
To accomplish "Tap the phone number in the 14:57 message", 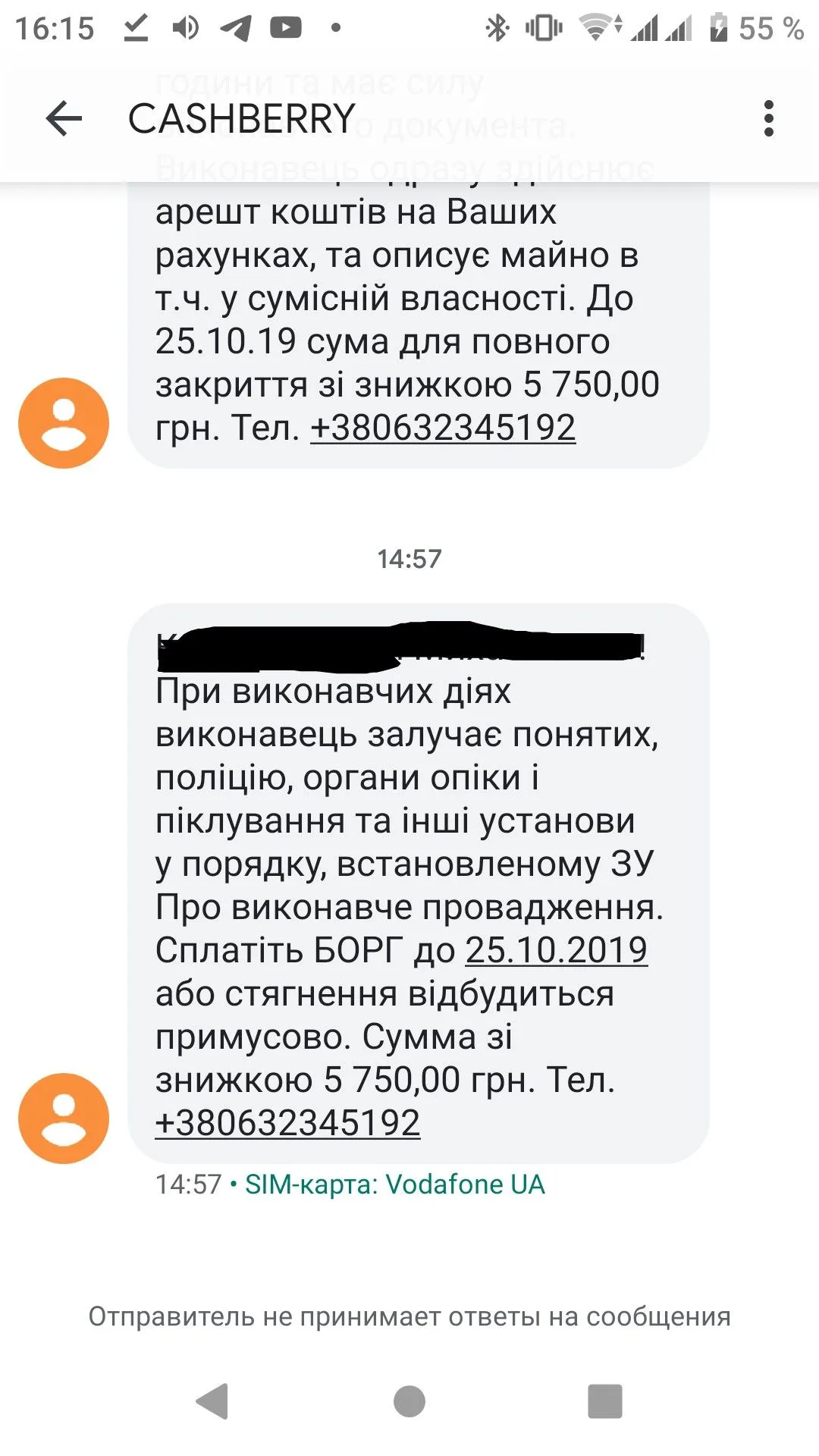I will (287, 1123).
